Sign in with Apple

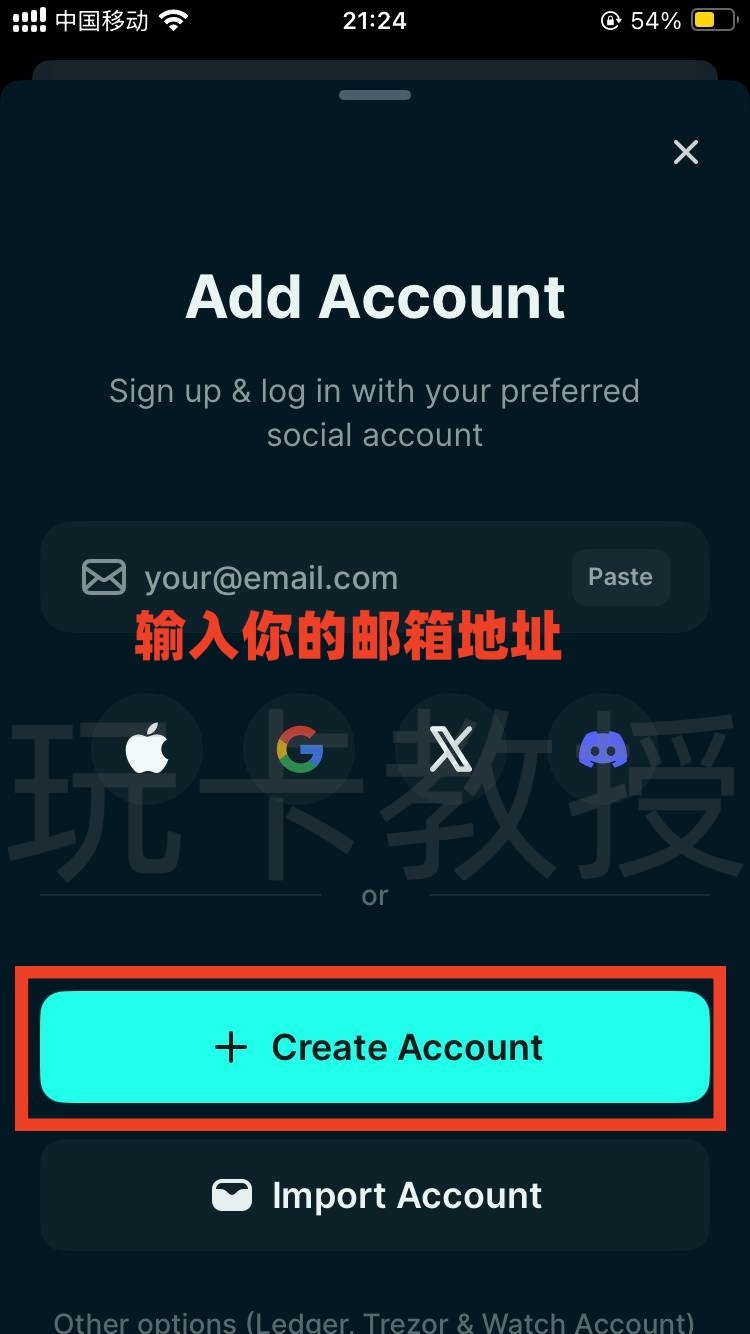(x=147, y=749)
